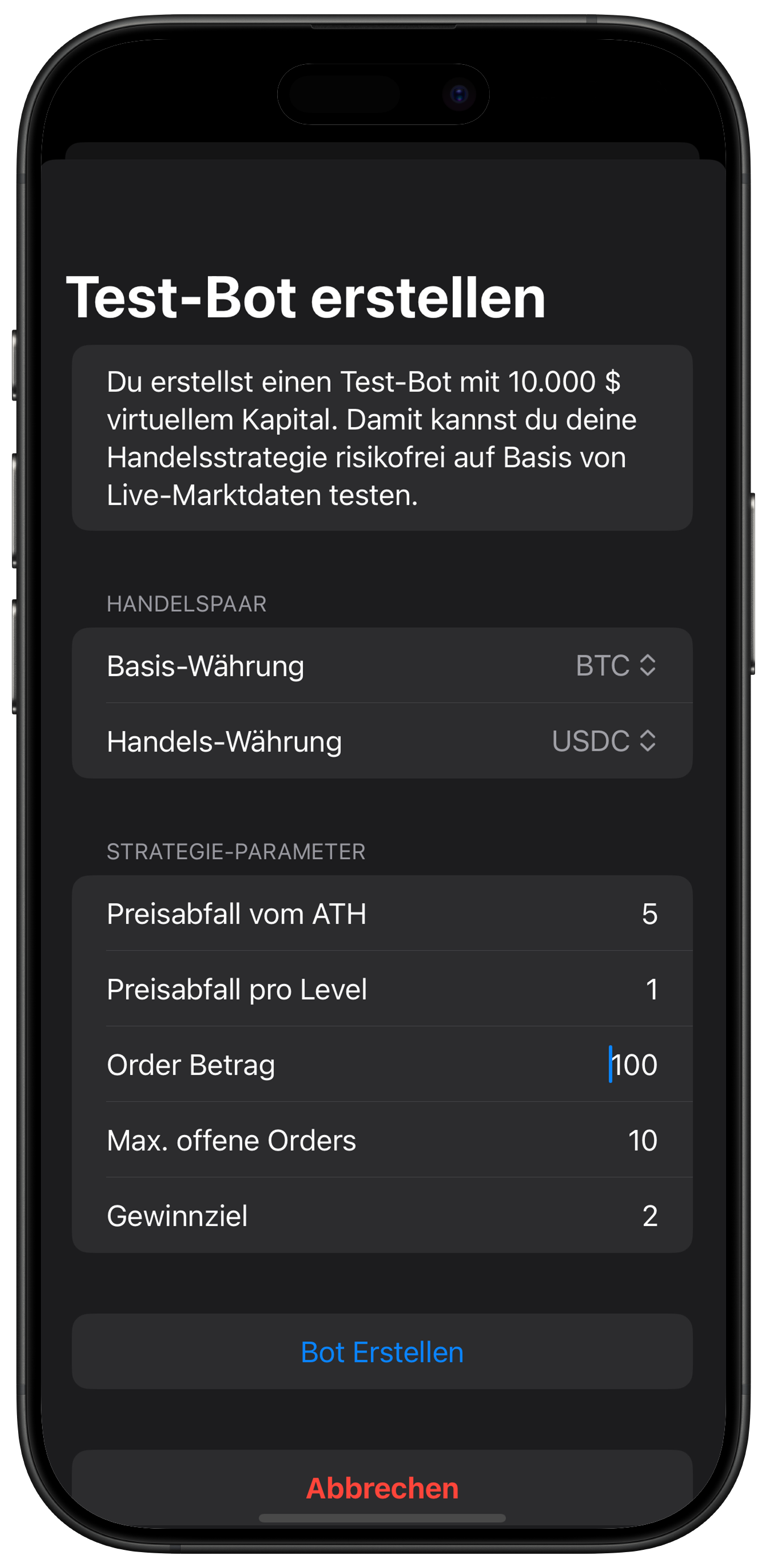Tap Bot Erstellen to create the bot
767x1568 pixels.
(382, 1352)
